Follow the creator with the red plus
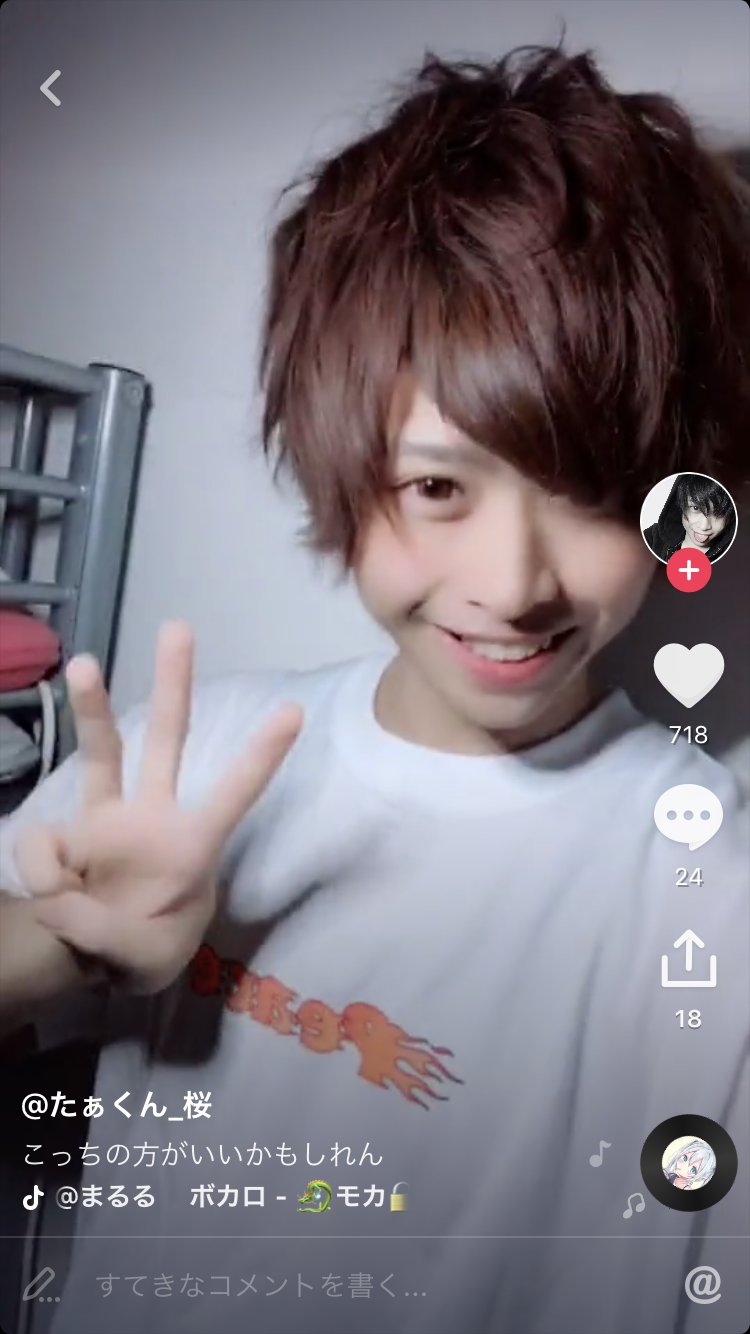 click(688, 571)
